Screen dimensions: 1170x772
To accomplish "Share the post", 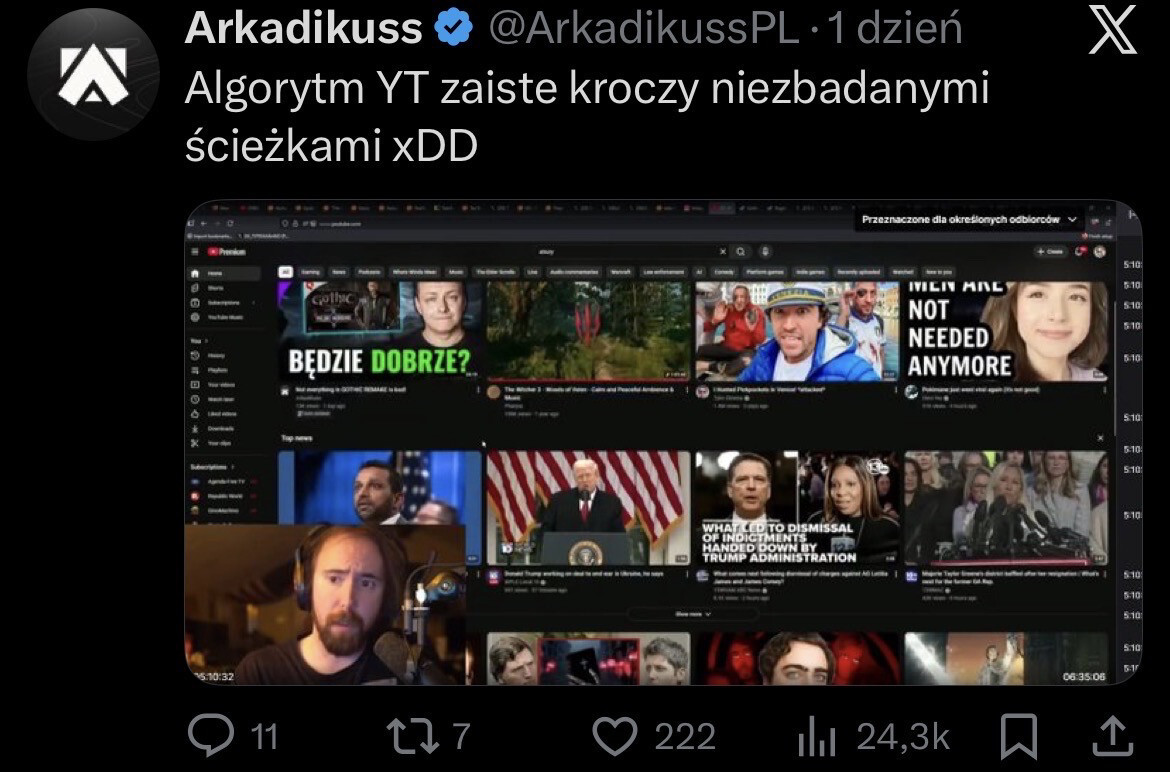I will click(x=1113, y=737).
